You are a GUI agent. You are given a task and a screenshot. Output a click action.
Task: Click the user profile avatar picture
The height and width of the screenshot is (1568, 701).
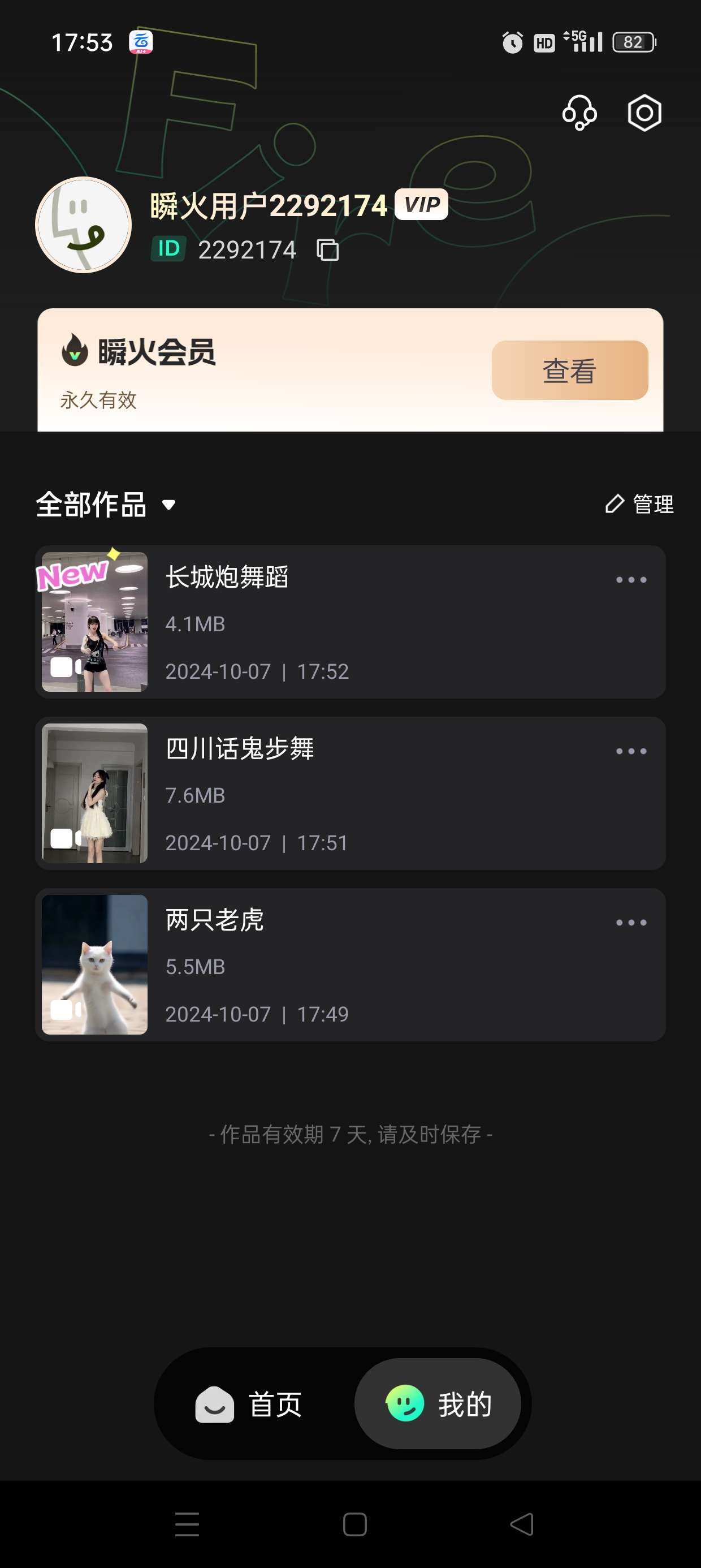point(82,225)
